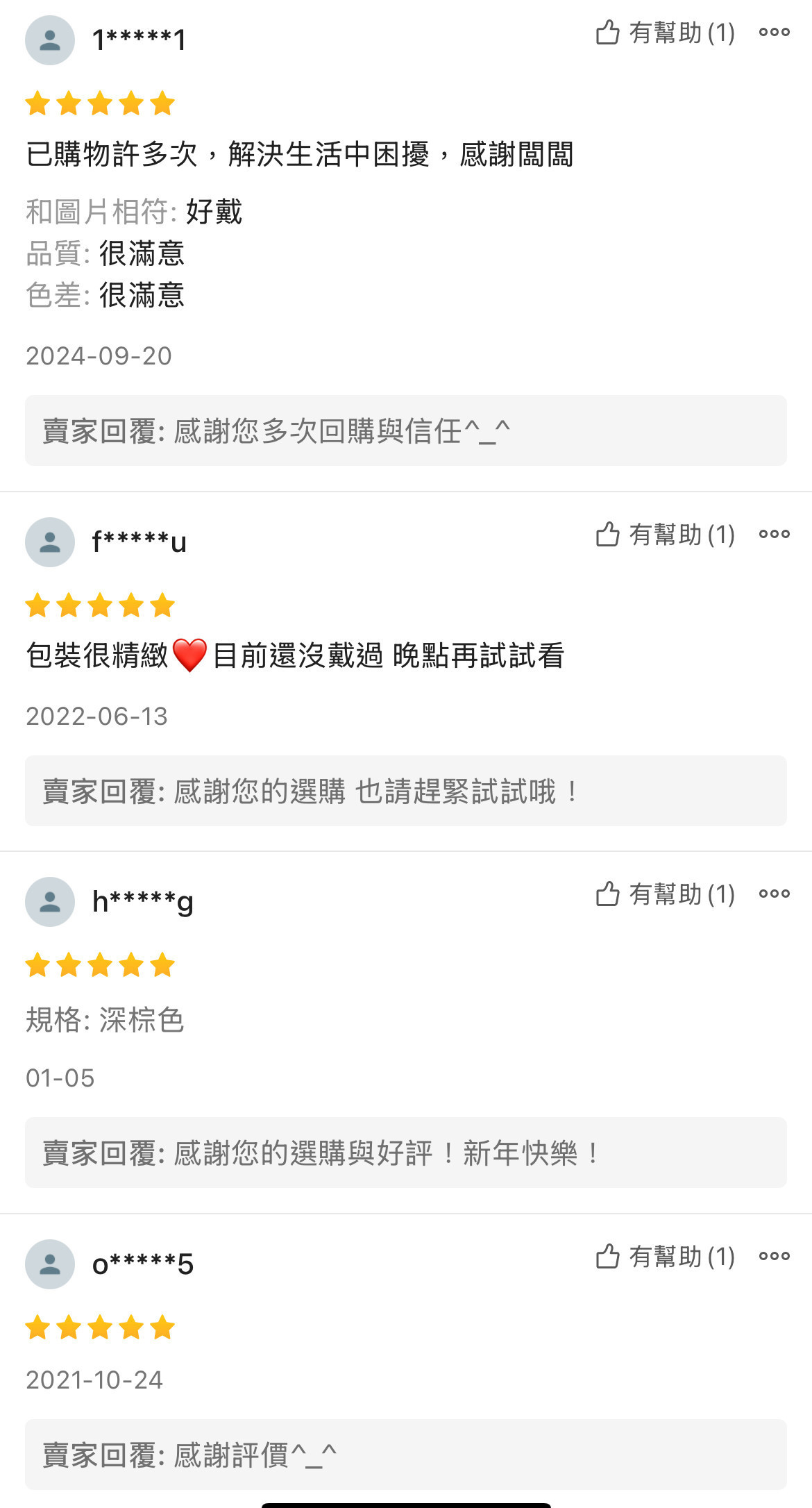Open the three-dot menu on 1*****1's review
The image size is (812, 1508).
tap(773, 32)
